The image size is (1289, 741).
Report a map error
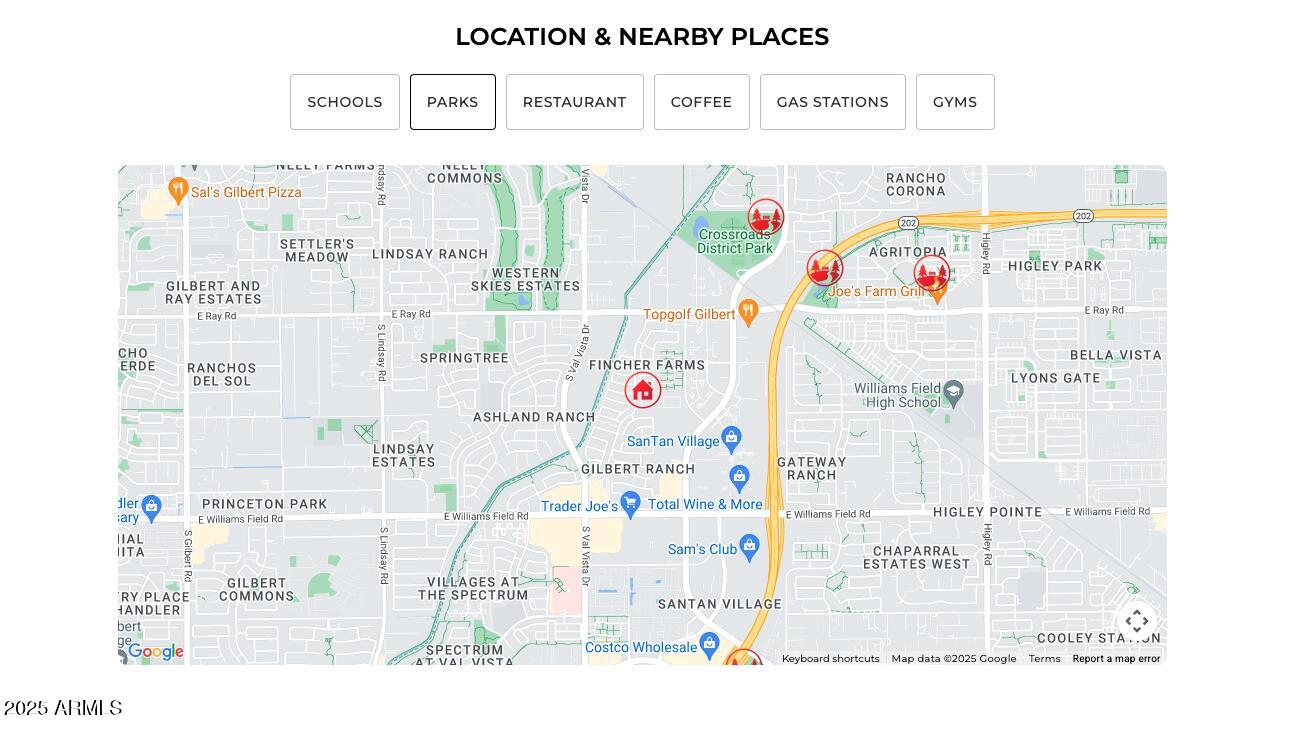point(1116,658)
